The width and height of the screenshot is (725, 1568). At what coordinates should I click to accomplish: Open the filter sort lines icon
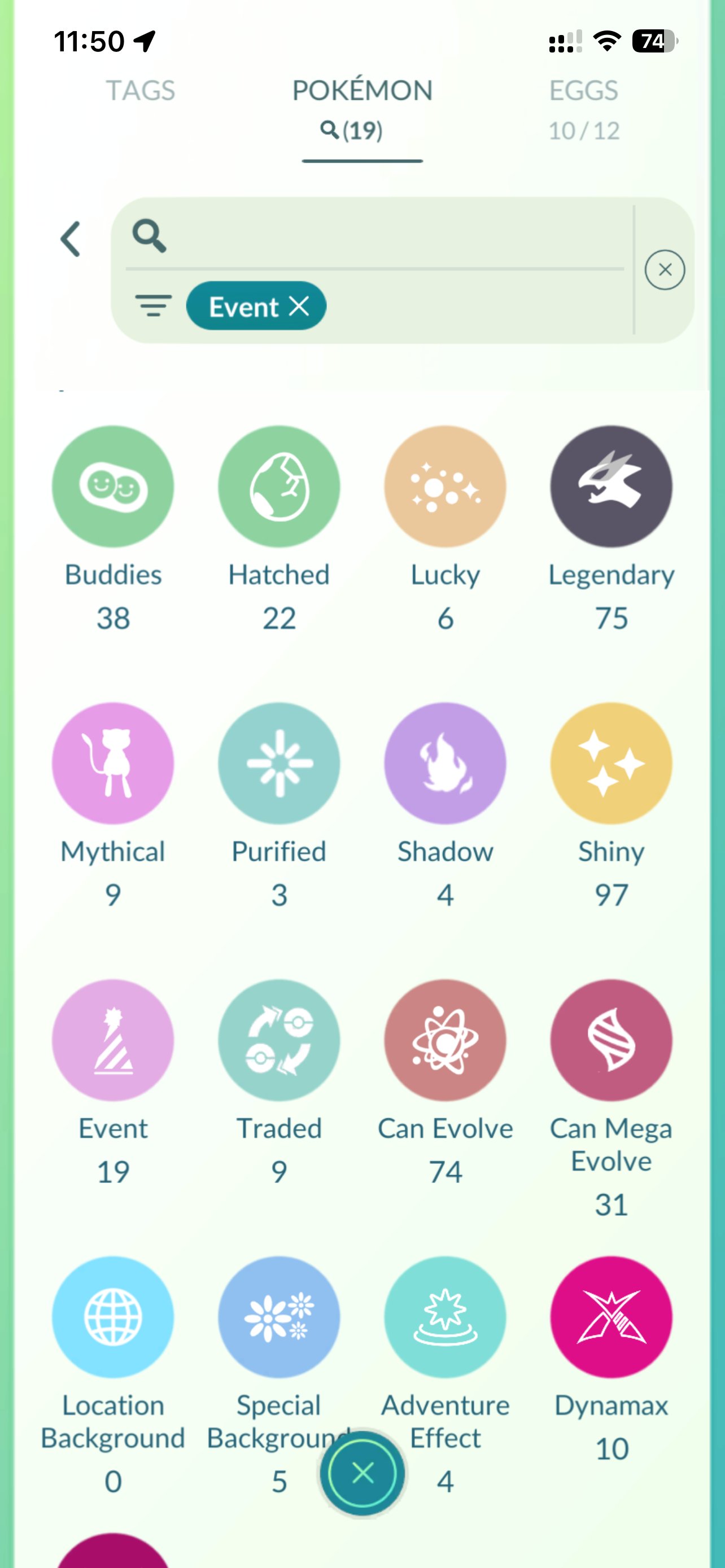tap(154, 305)
